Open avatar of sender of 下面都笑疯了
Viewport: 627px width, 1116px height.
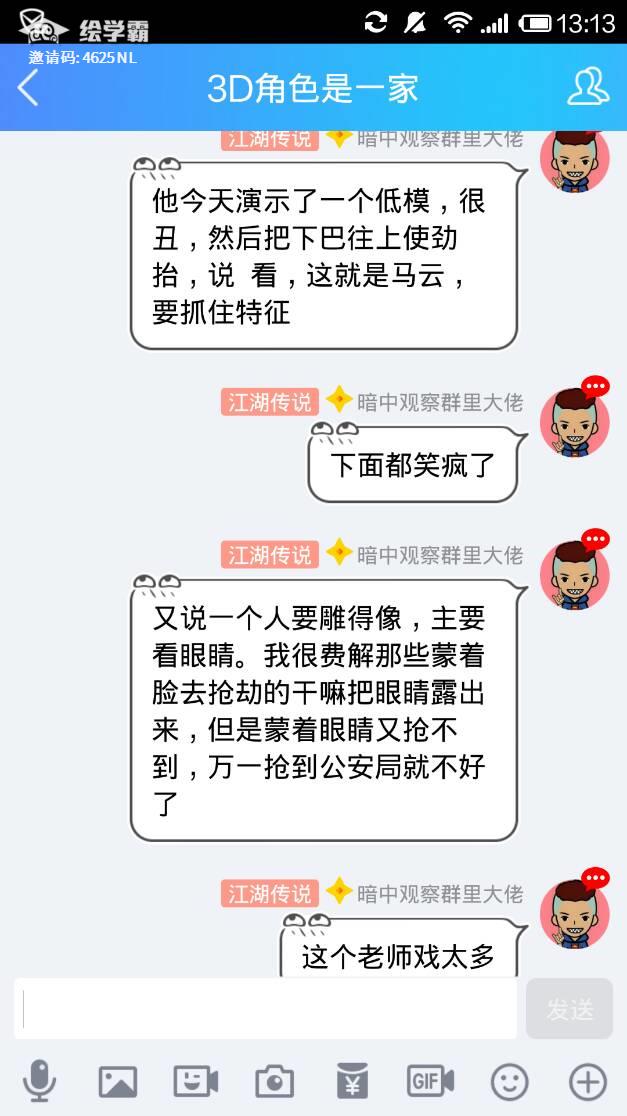point(574,423)
